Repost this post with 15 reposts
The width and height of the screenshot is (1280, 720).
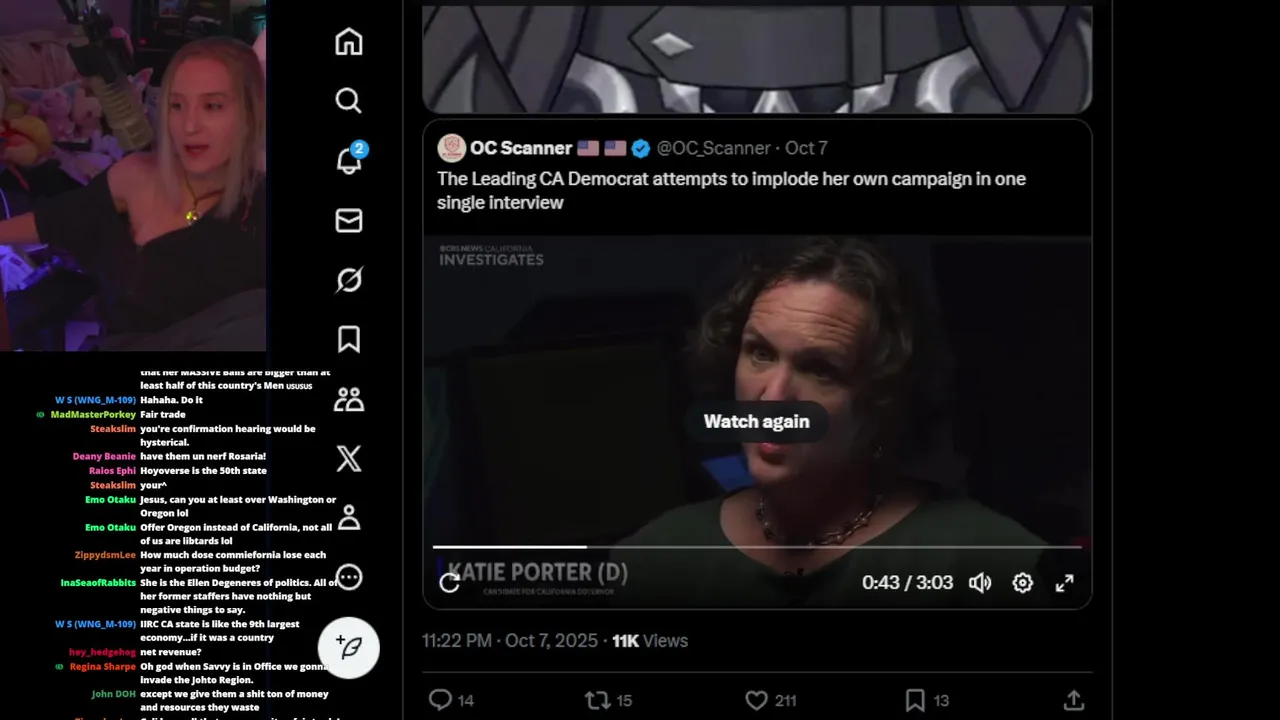click(598, 700)
